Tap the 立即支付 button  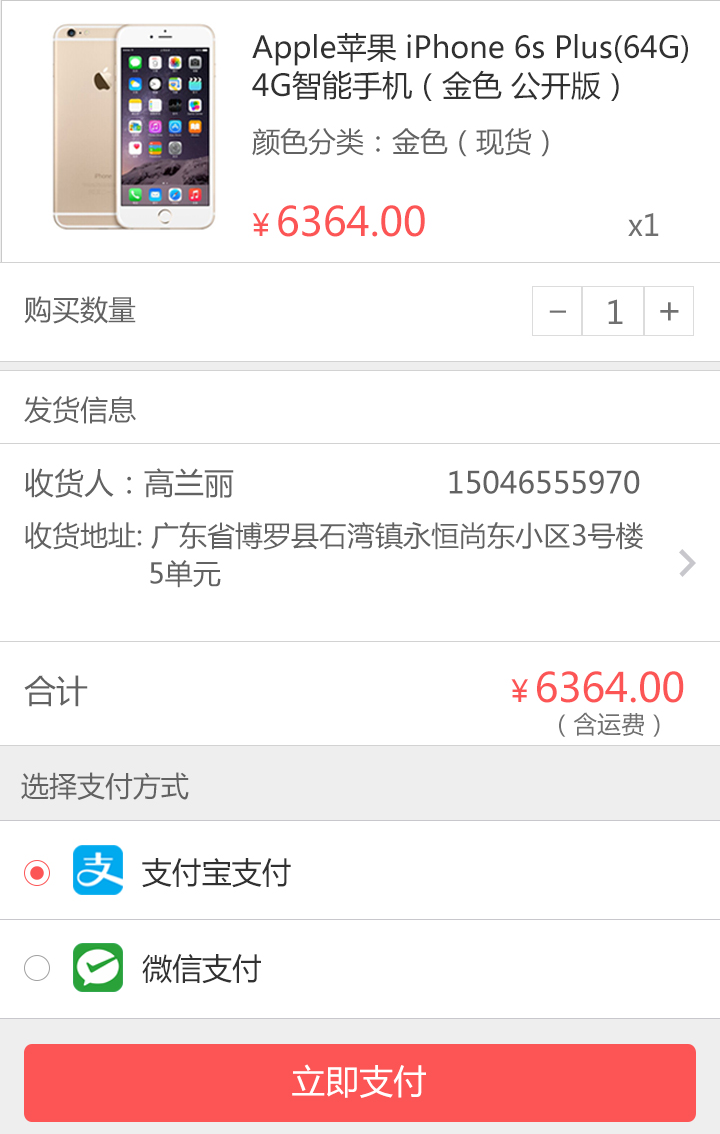[x=360, y=1082]
